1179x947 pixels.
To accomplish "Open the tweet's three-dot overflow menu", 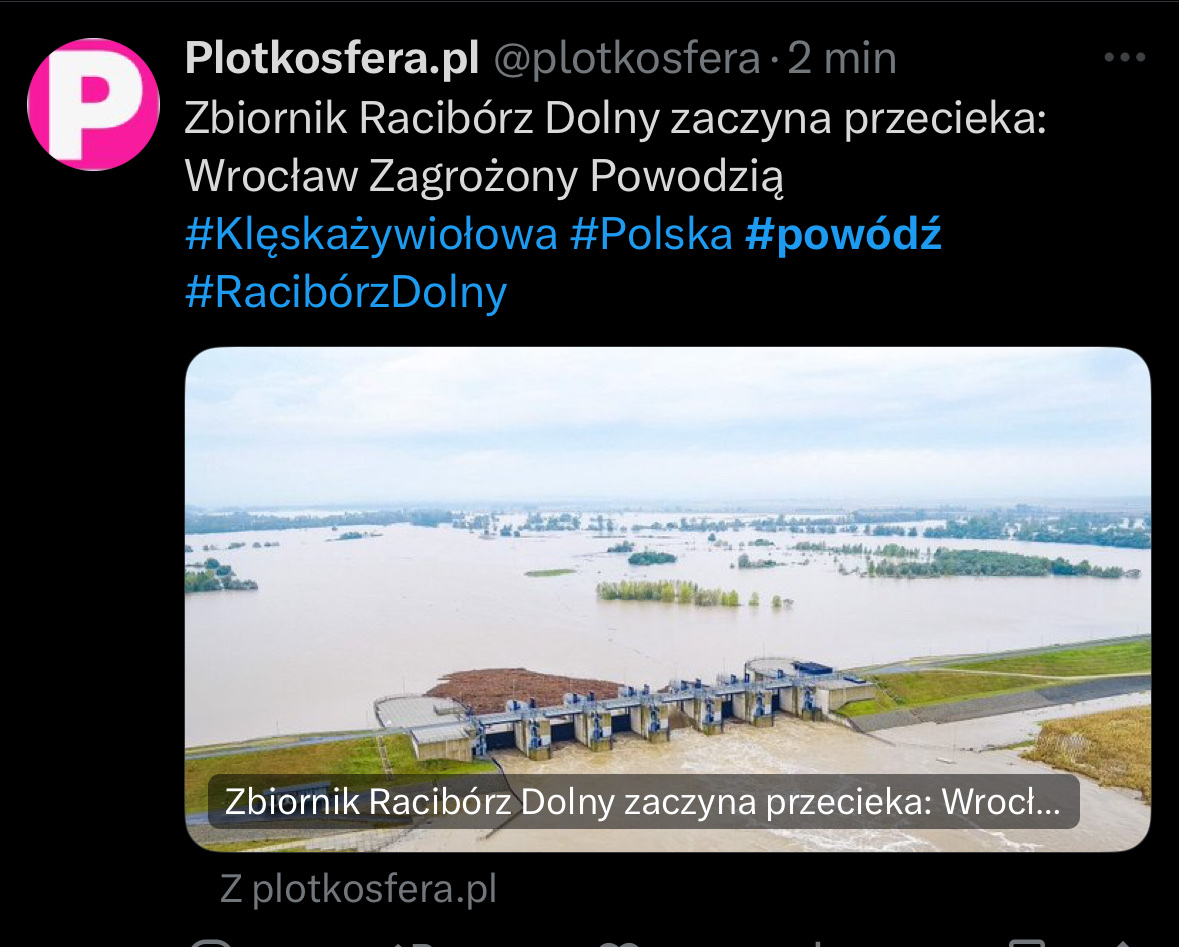I will pyautogui.click(x=1123, y=58).
